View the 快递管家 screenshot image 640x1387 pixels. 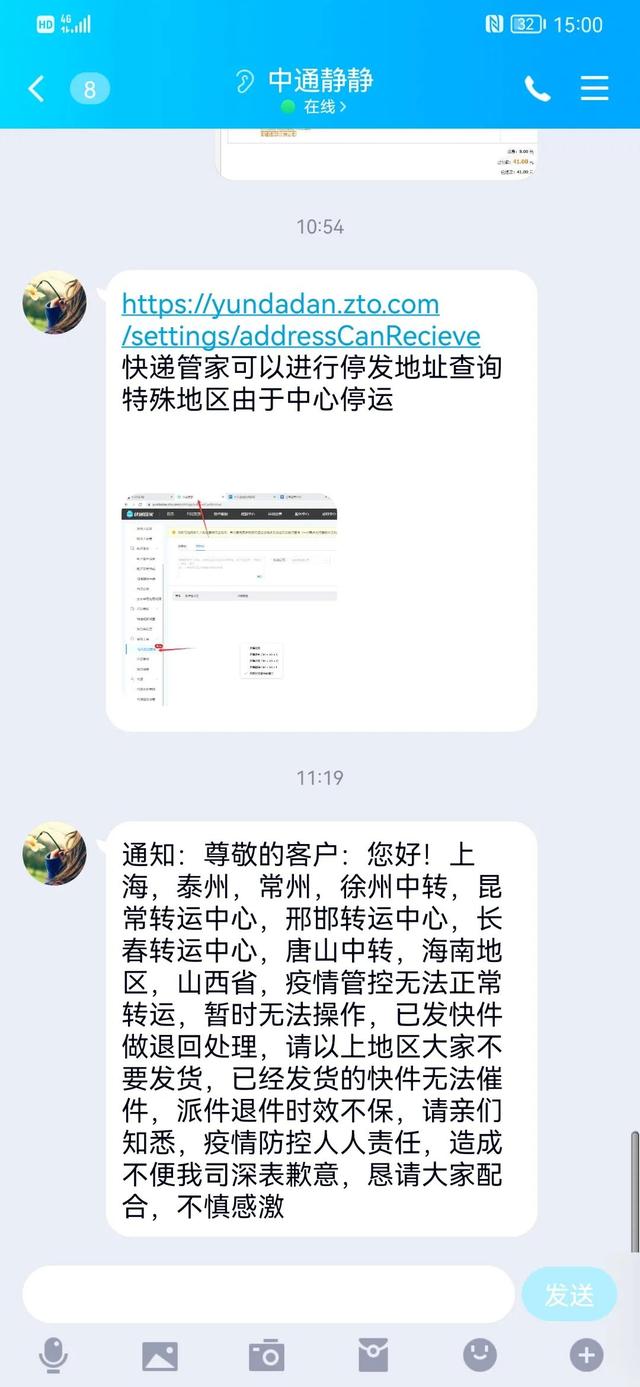[x=230, y=600]
